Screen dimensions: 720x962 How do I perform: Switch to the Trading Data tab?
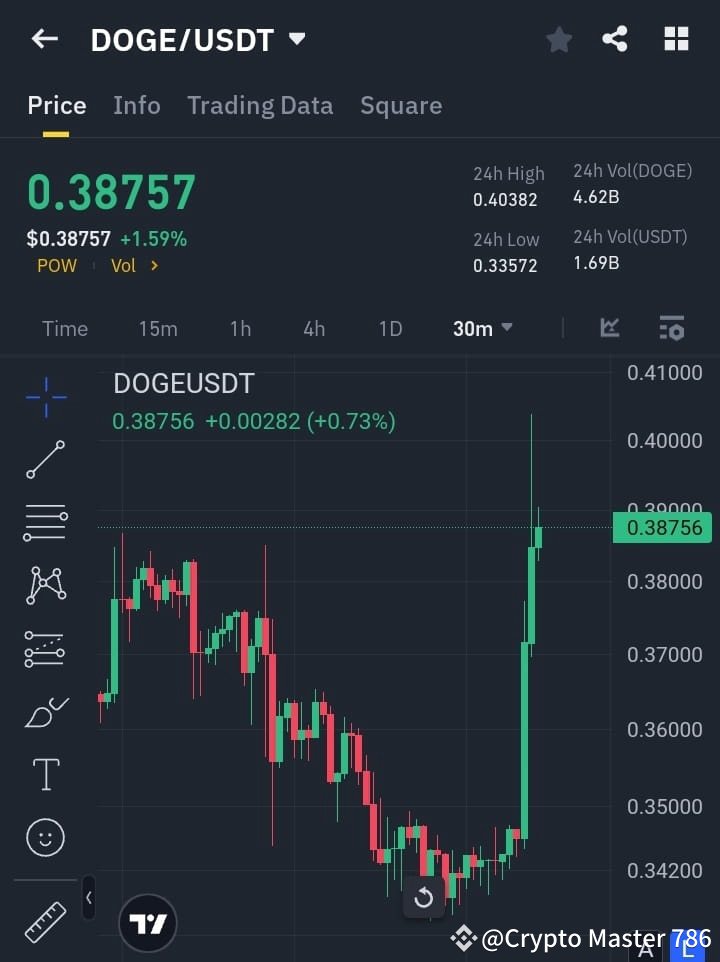click(x=260, y=105)
